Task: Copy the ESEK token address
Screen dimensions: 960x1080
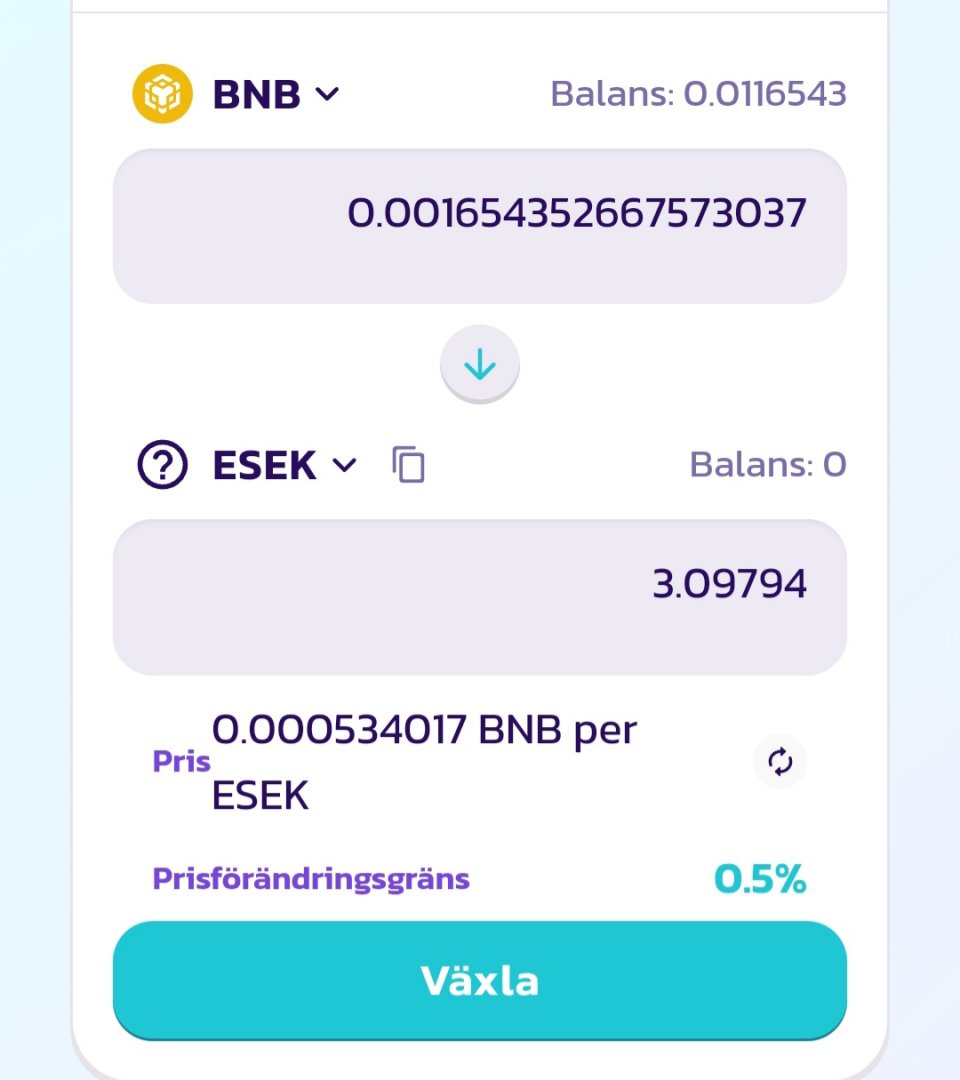Action: pyautogui.click(x=408, y=465)
